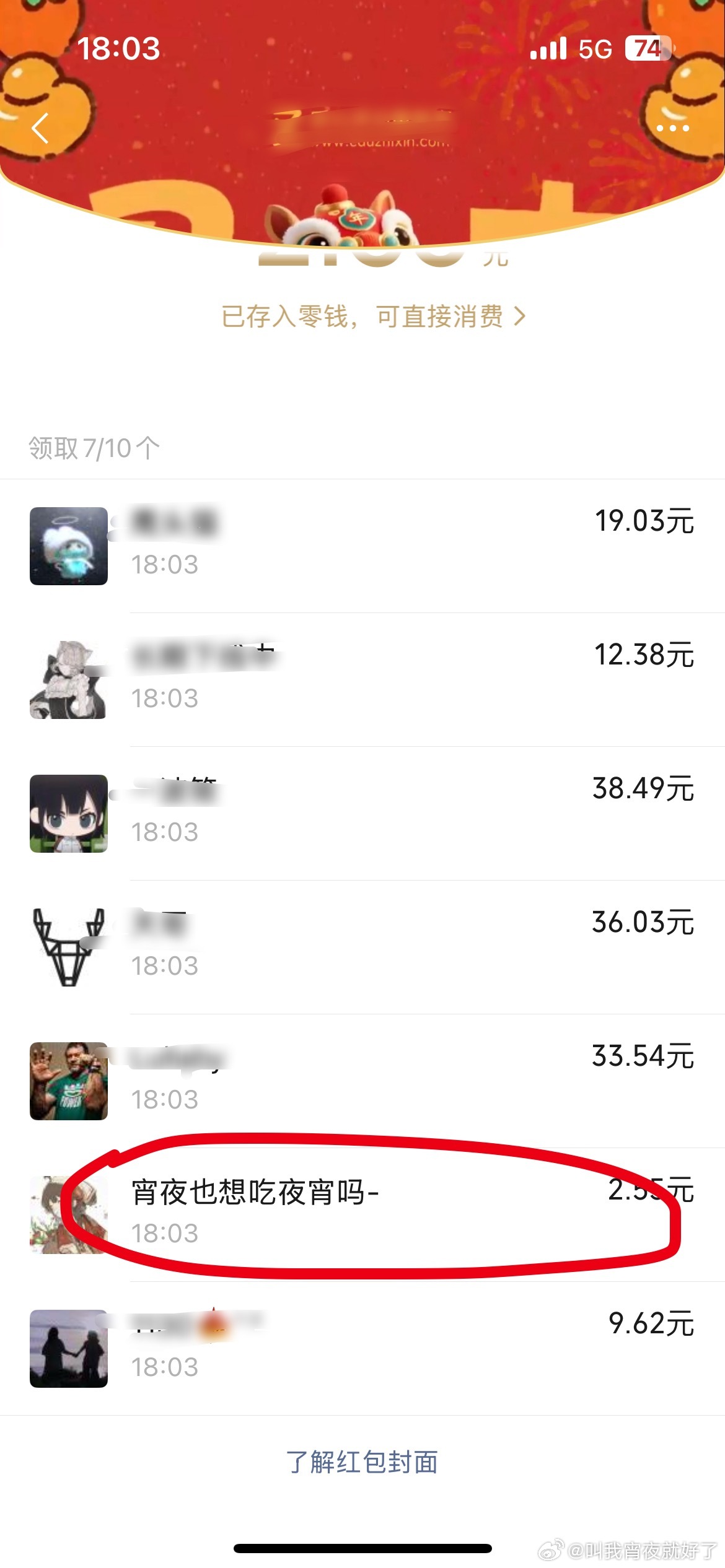This screenshot has height=1568, width=725.
Task: Open 已存入零钱 balance details
Action: coord(362,317)
